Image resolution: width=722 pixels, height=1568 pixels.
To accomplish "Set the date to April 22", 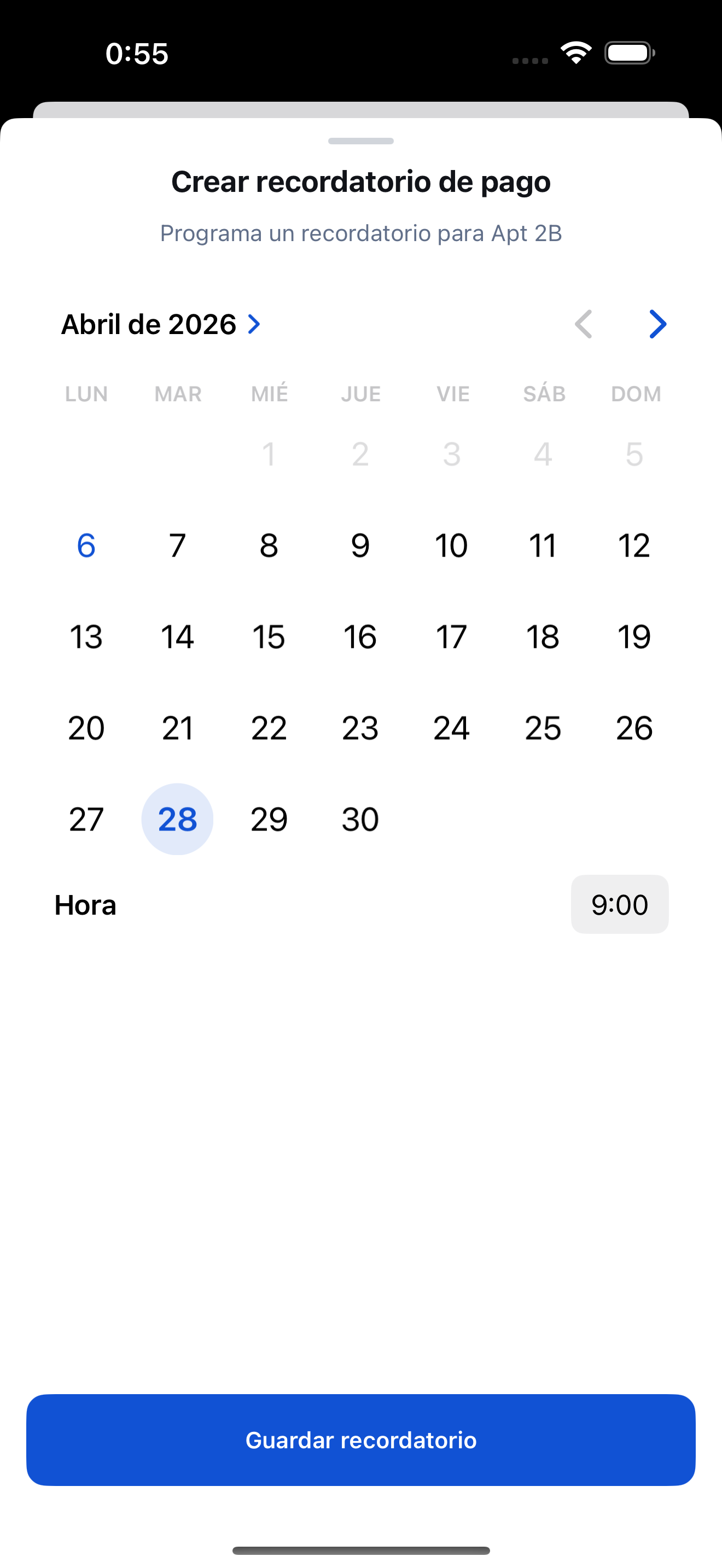I will click(269, 728).
